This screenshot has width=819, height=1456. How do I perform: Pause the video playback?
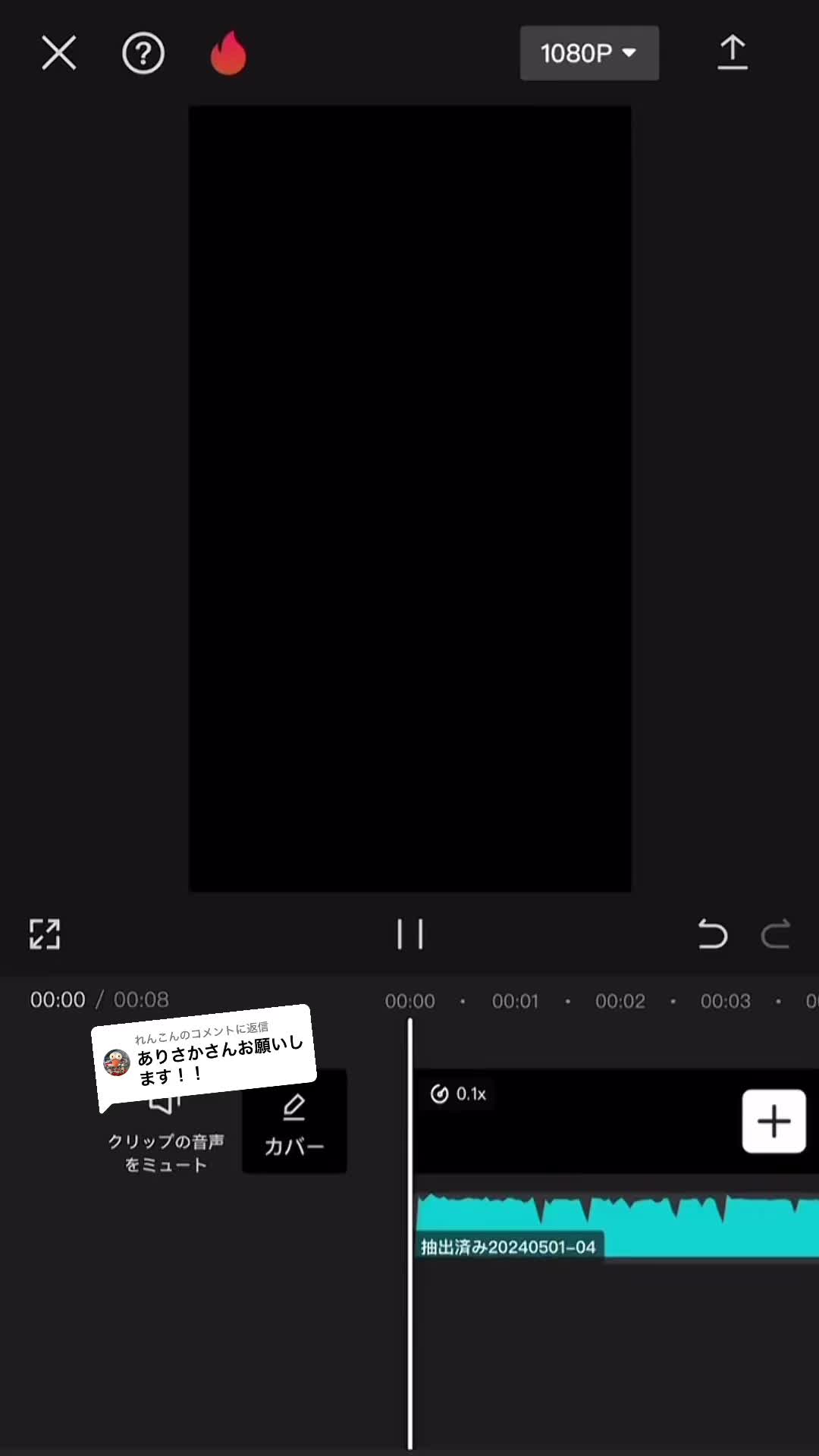coord(409,934)
